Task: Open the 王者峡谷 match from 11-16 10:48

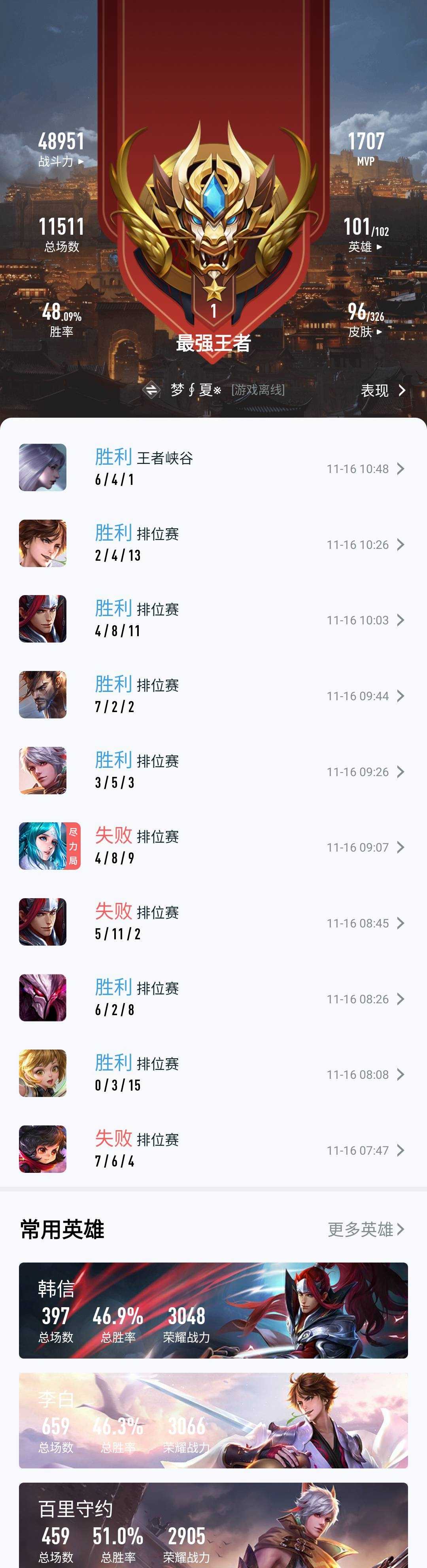Action: [x=213, y=468]
